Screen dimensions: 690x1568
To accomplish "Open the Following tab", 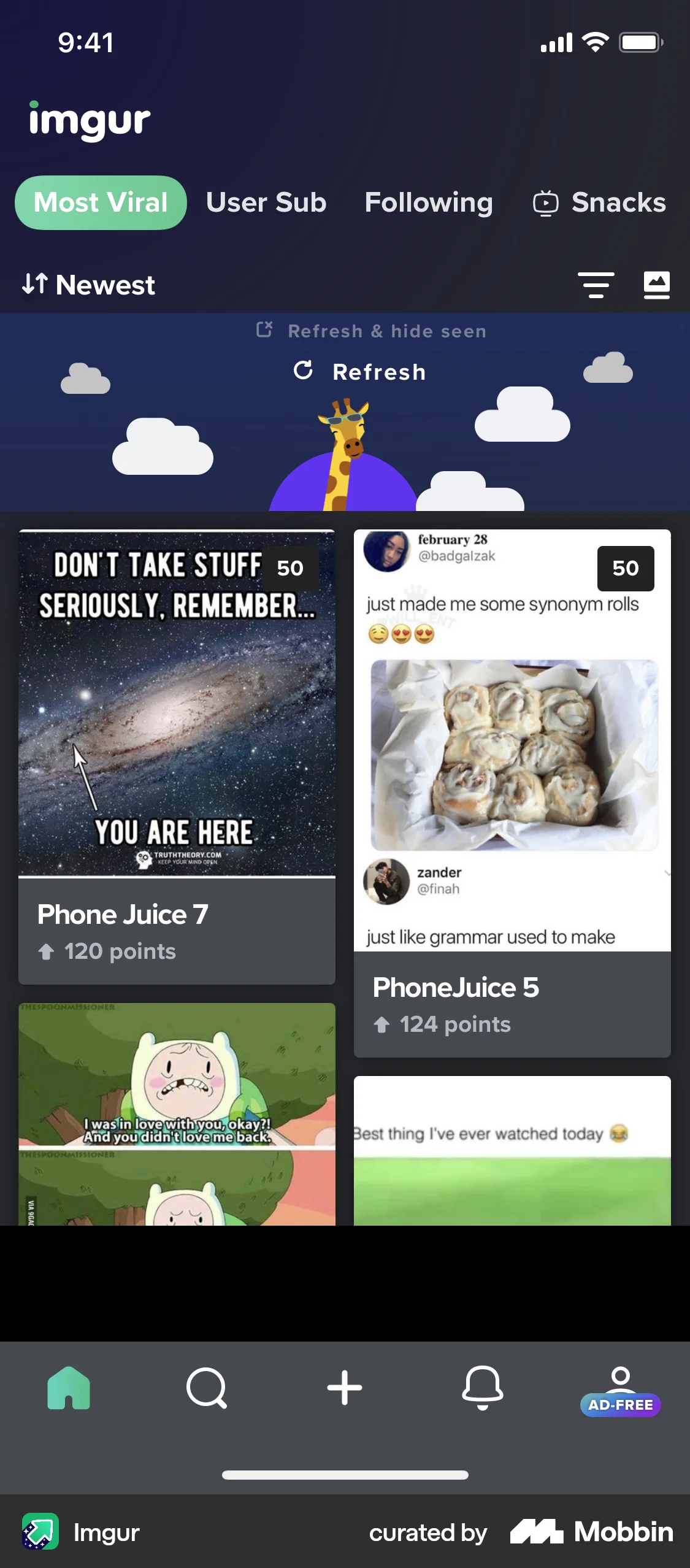I will (429, 202).
